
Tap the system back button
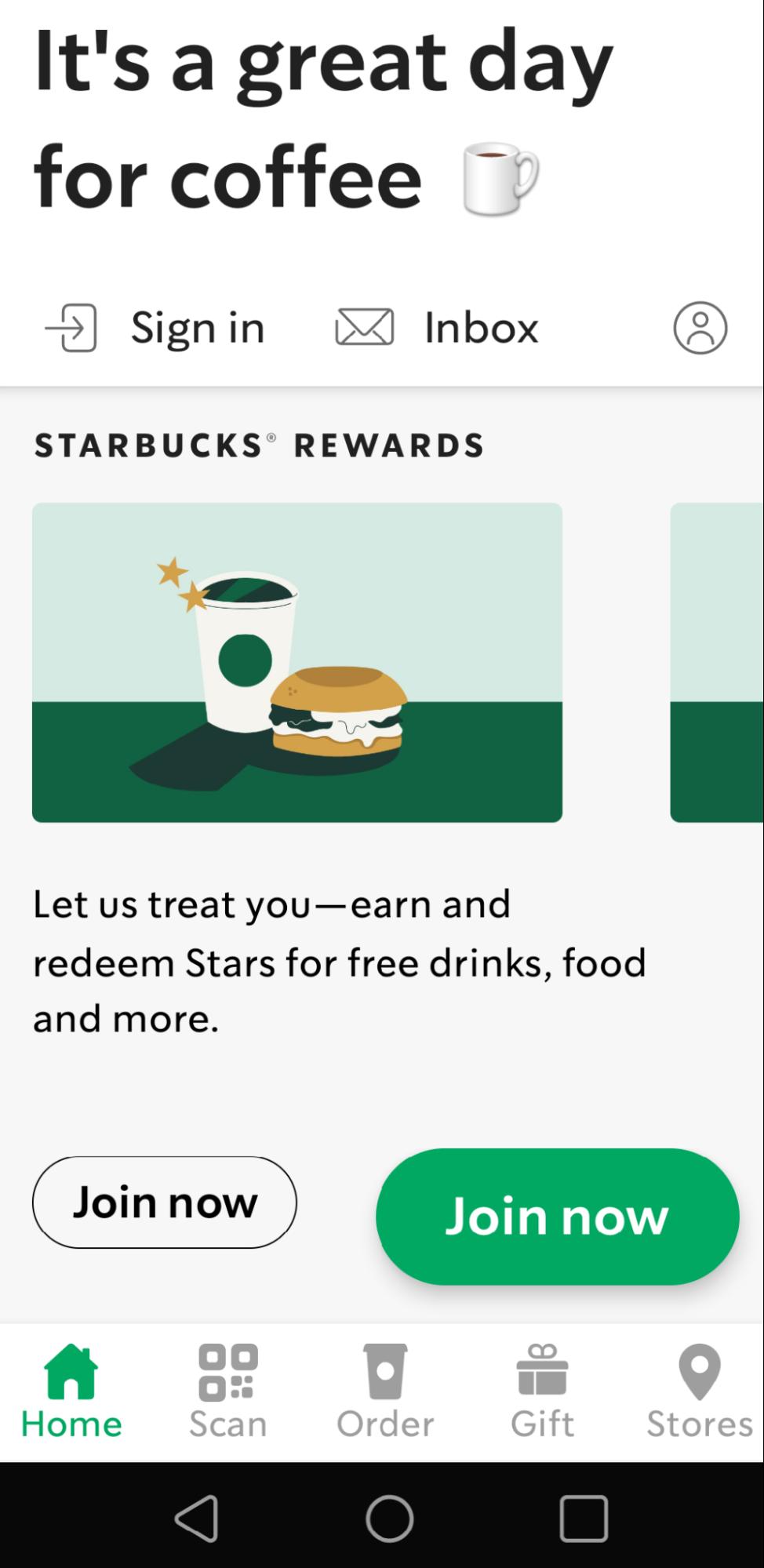tap(196, 1518)
